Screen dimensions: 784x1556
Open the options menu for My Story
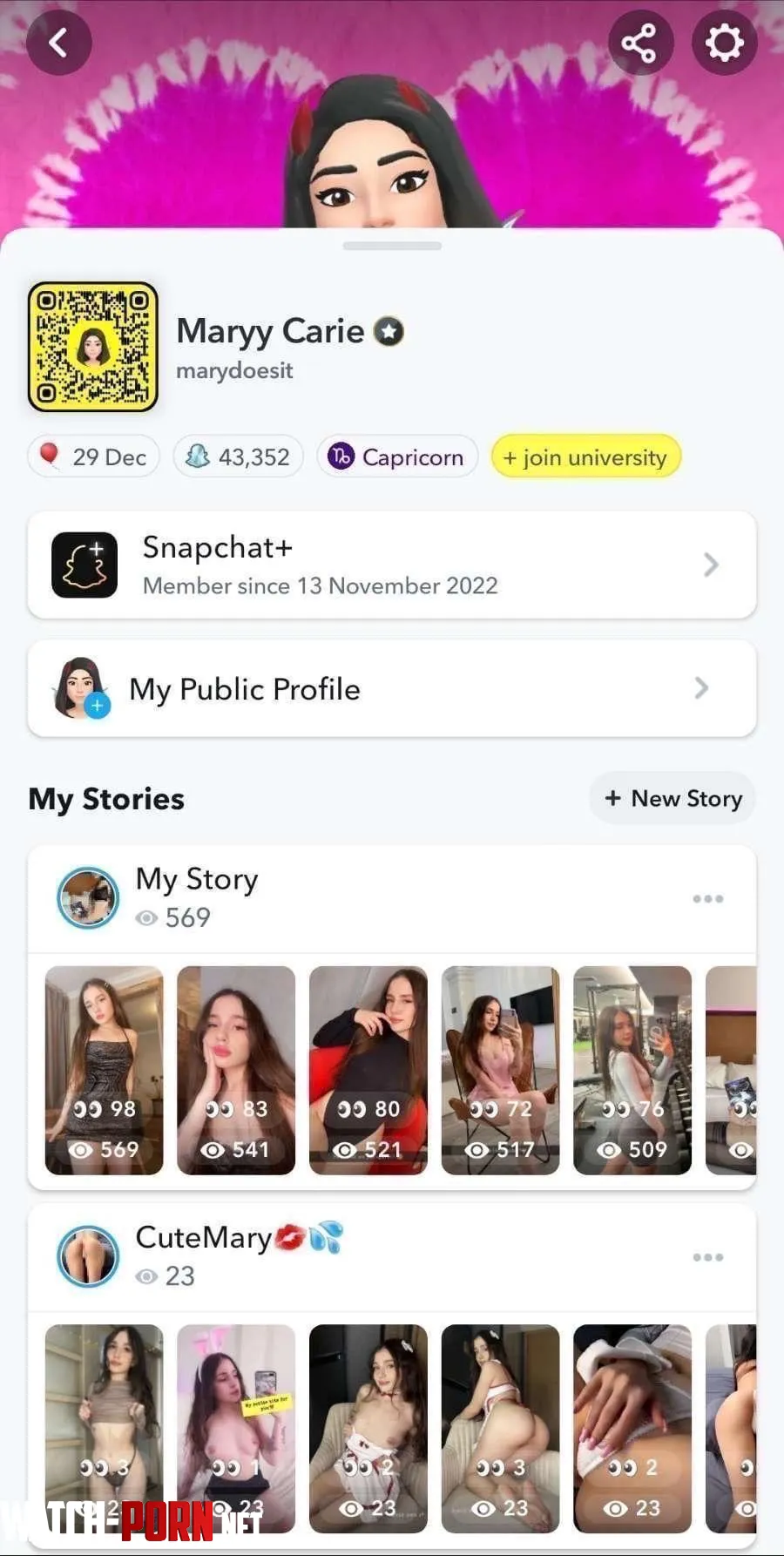pyautogui.click(x=707, y=898)
